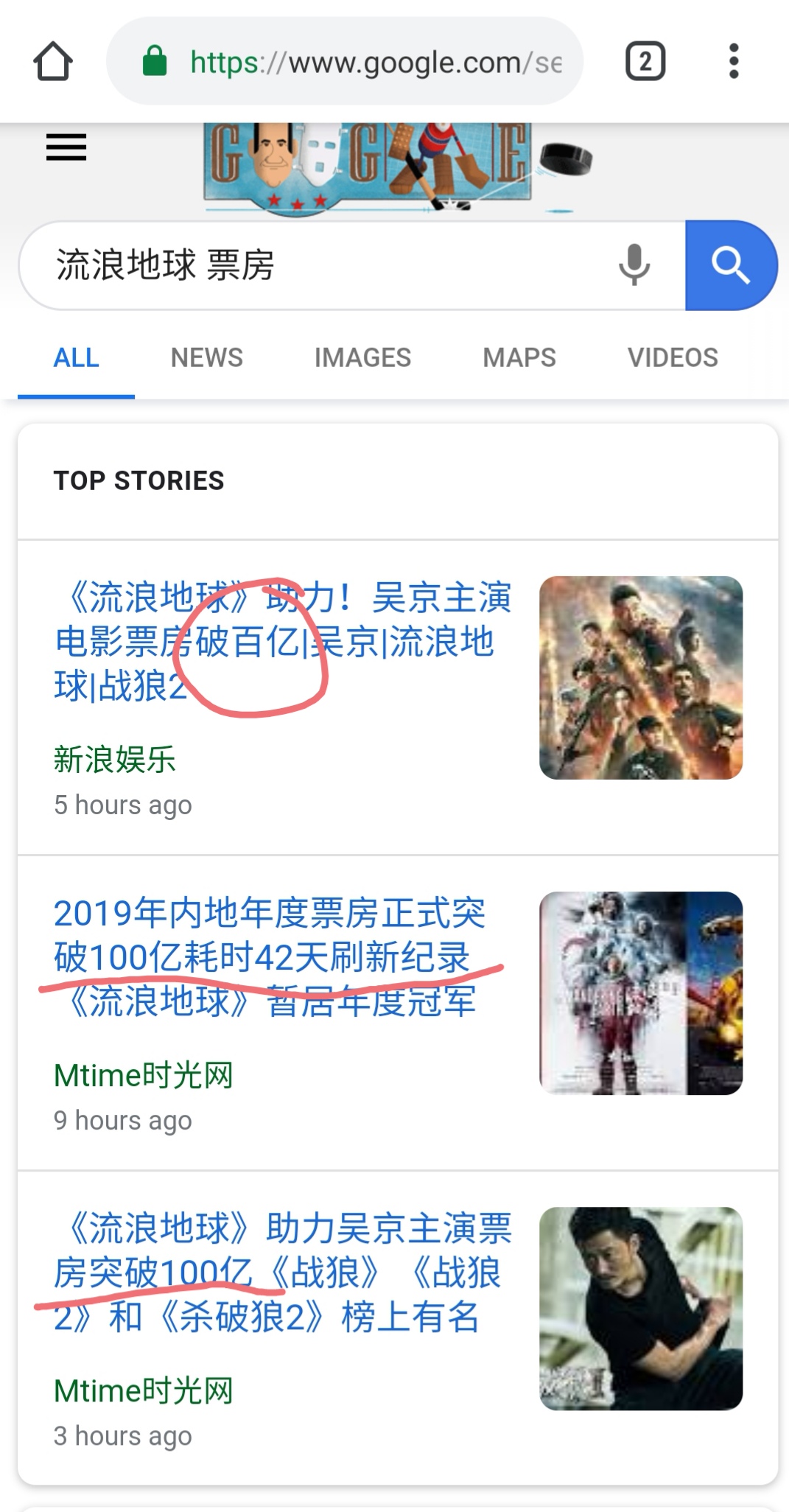Open the Mtime story posted 3 hours ago
789x1512 pixels.
(x=283, y=1272)
